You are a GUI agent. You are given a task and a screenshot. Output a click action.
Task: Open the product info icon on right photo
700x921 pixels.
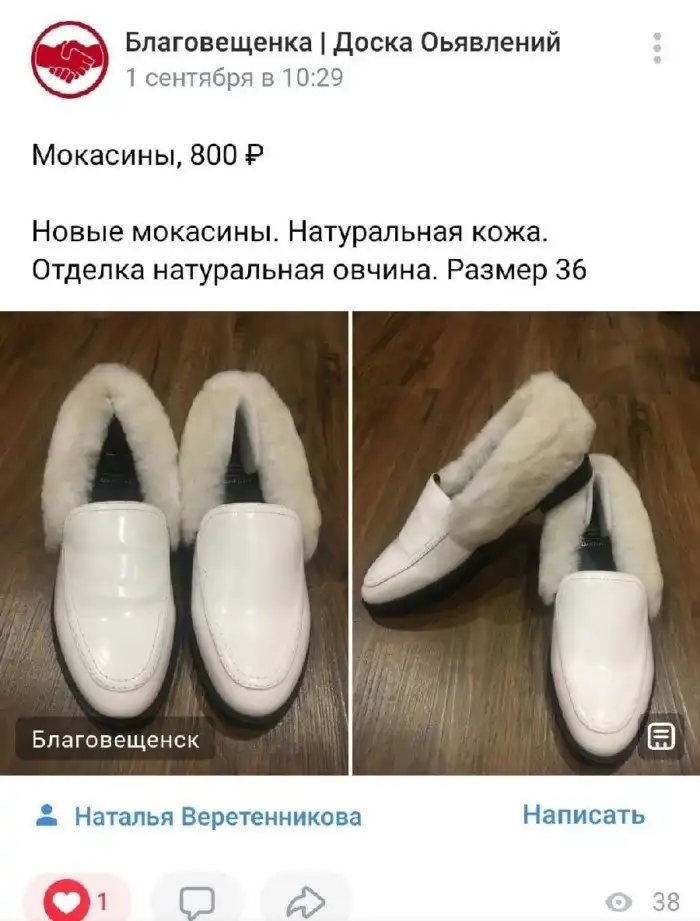click(x=661, y=737)
